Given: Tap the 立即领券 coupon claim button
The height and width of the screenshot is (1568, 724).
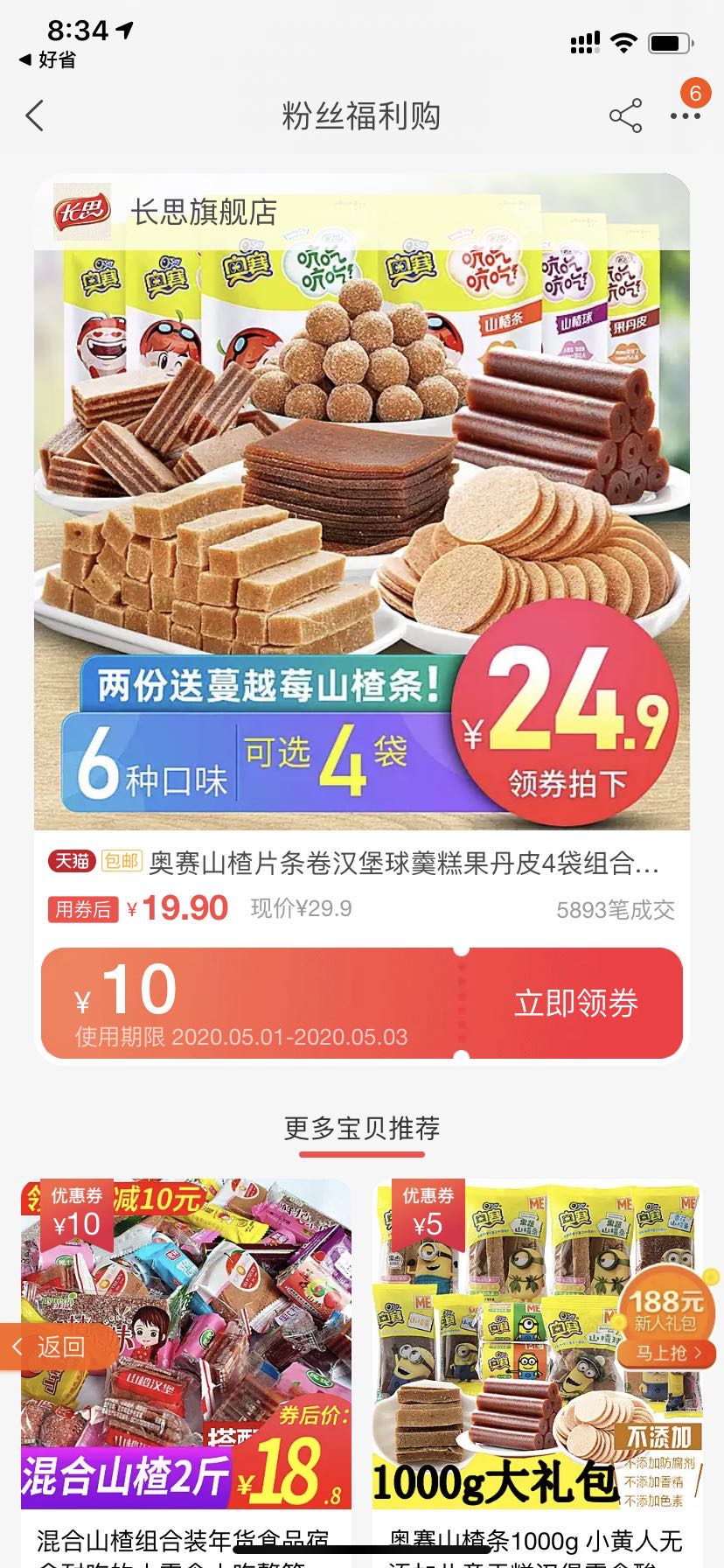Looking at the screenshot, I should coord(577,1004).
